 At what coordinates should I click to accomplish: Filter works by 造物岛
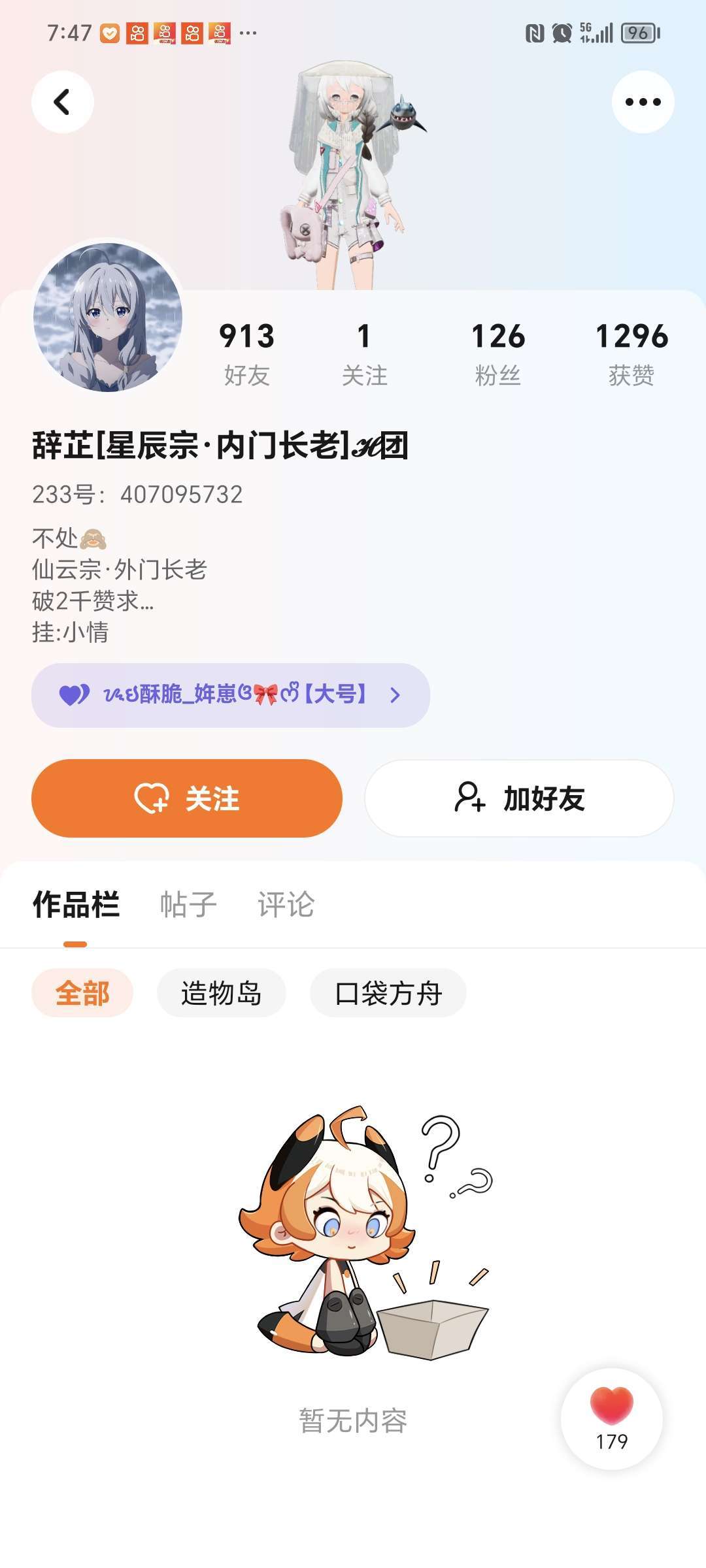[222, 993]
